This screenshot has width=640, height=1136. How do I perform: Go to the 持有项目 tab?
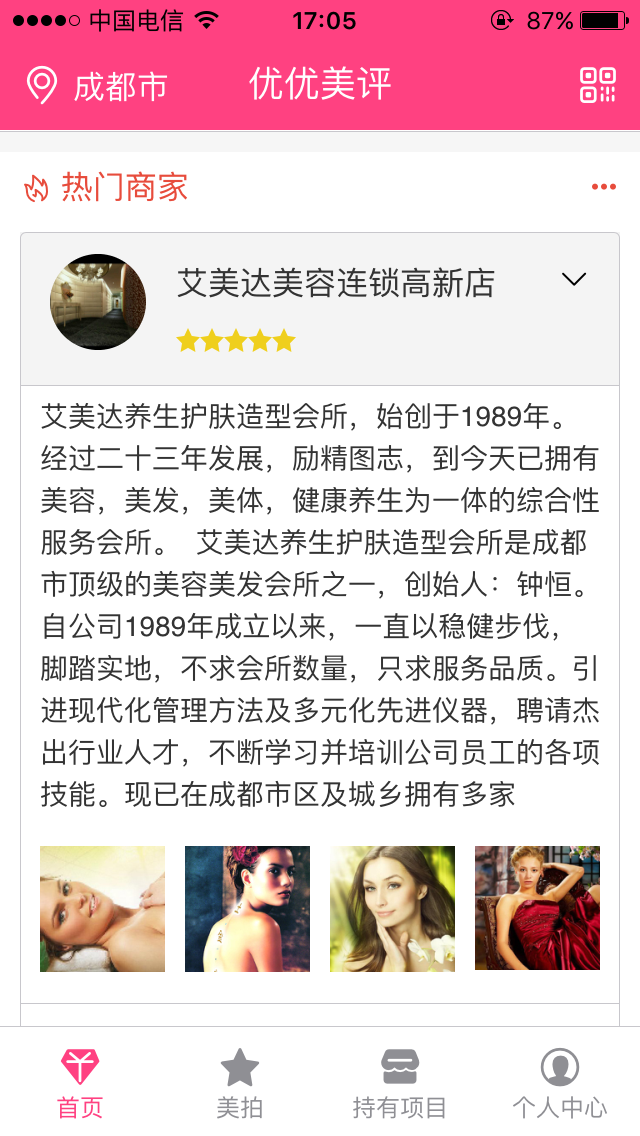[x=400, y=1083]
